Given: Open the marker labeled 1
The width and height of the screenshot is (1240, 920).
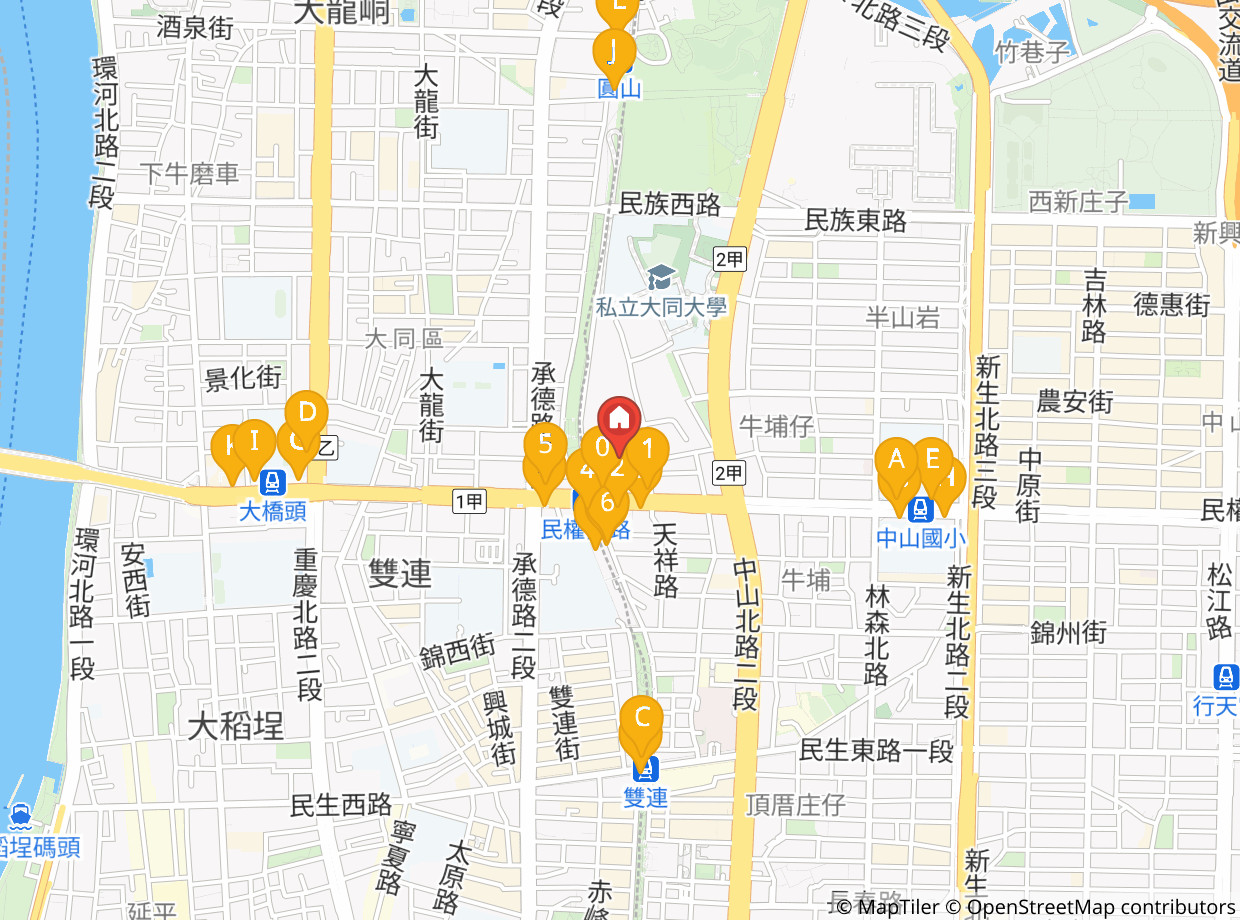Looking at the screenshot, I should pos(648,448).
